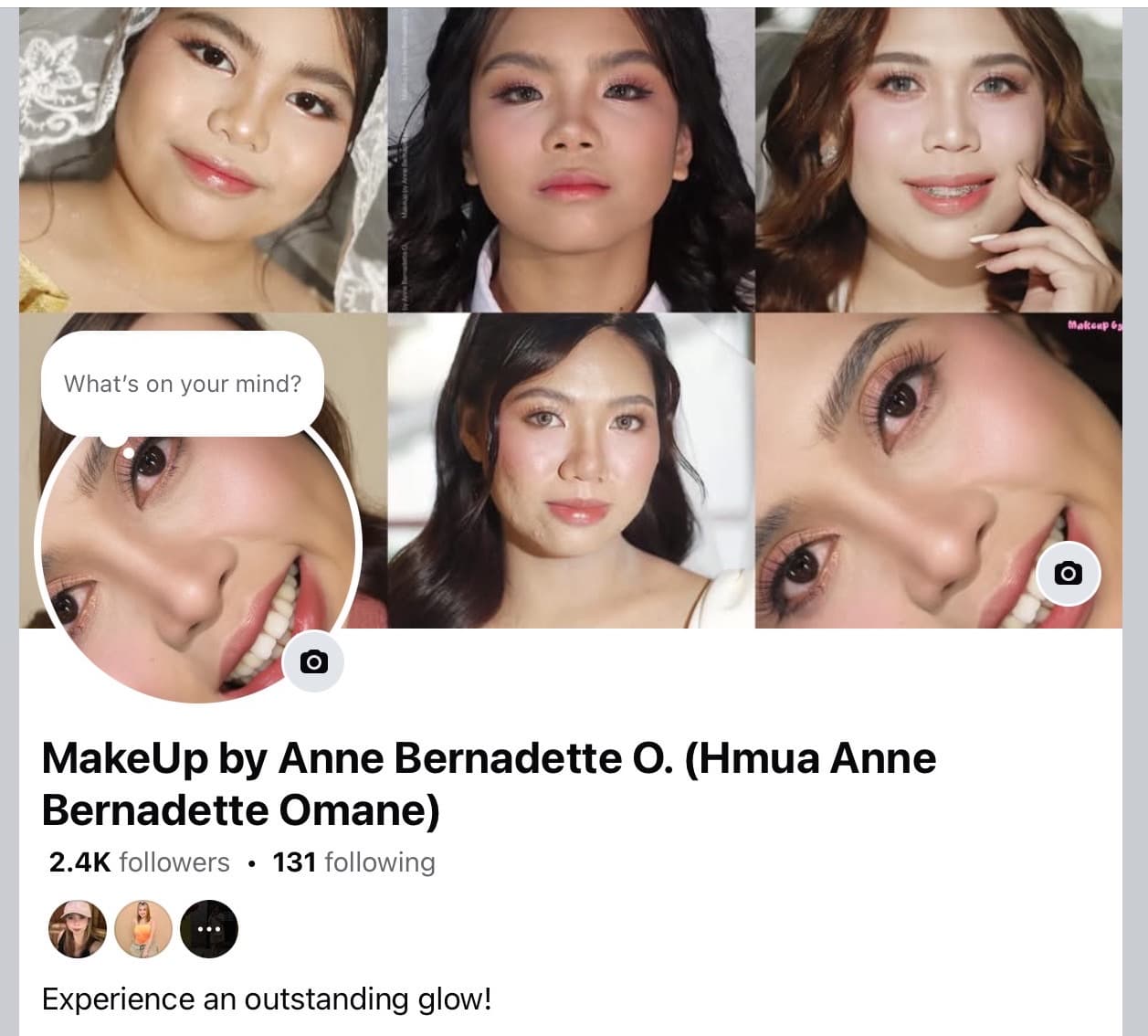
Task: Change profile picture via its camera icon
Action: 313,662
